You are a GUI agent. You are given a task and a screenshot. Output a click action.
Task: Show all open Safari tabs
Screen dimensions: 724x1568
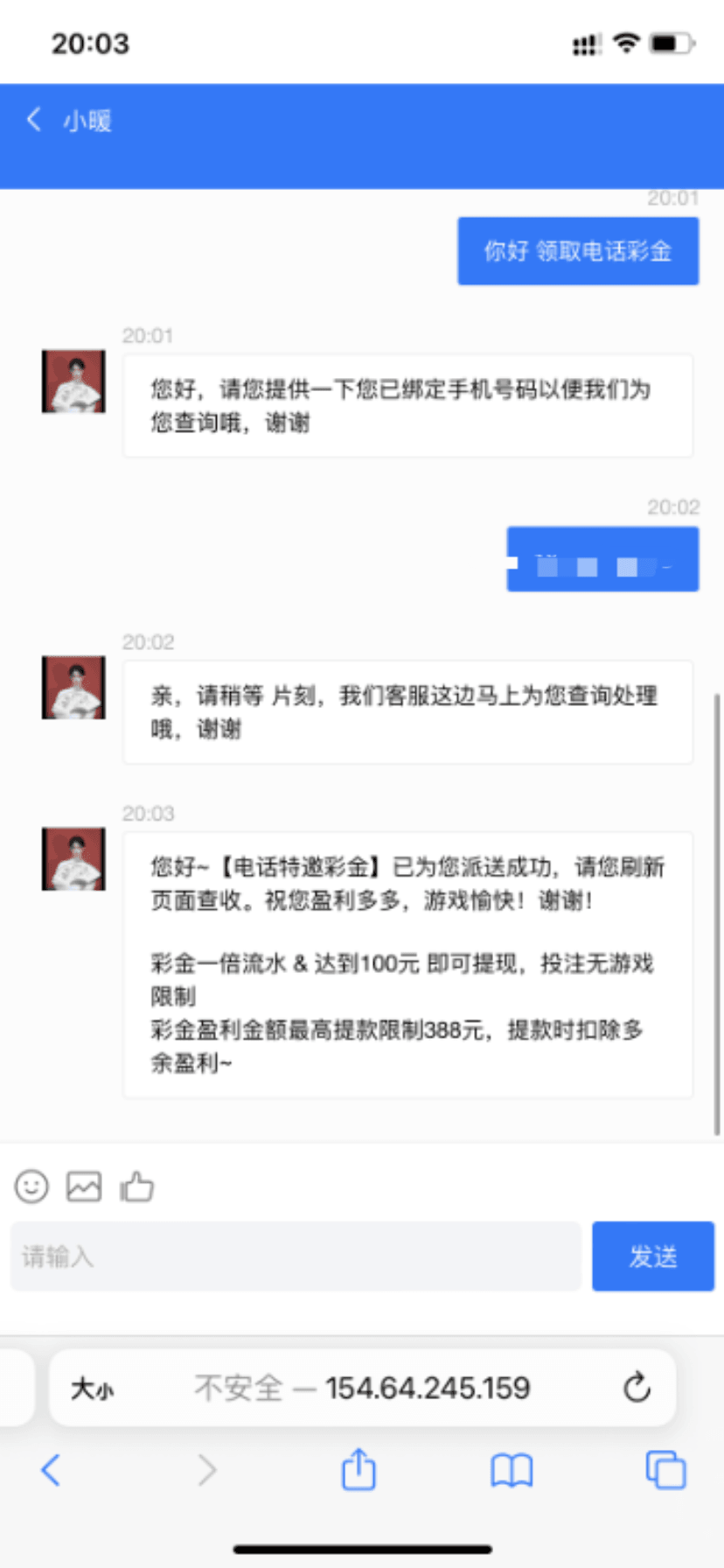[x=665, y=1470]
